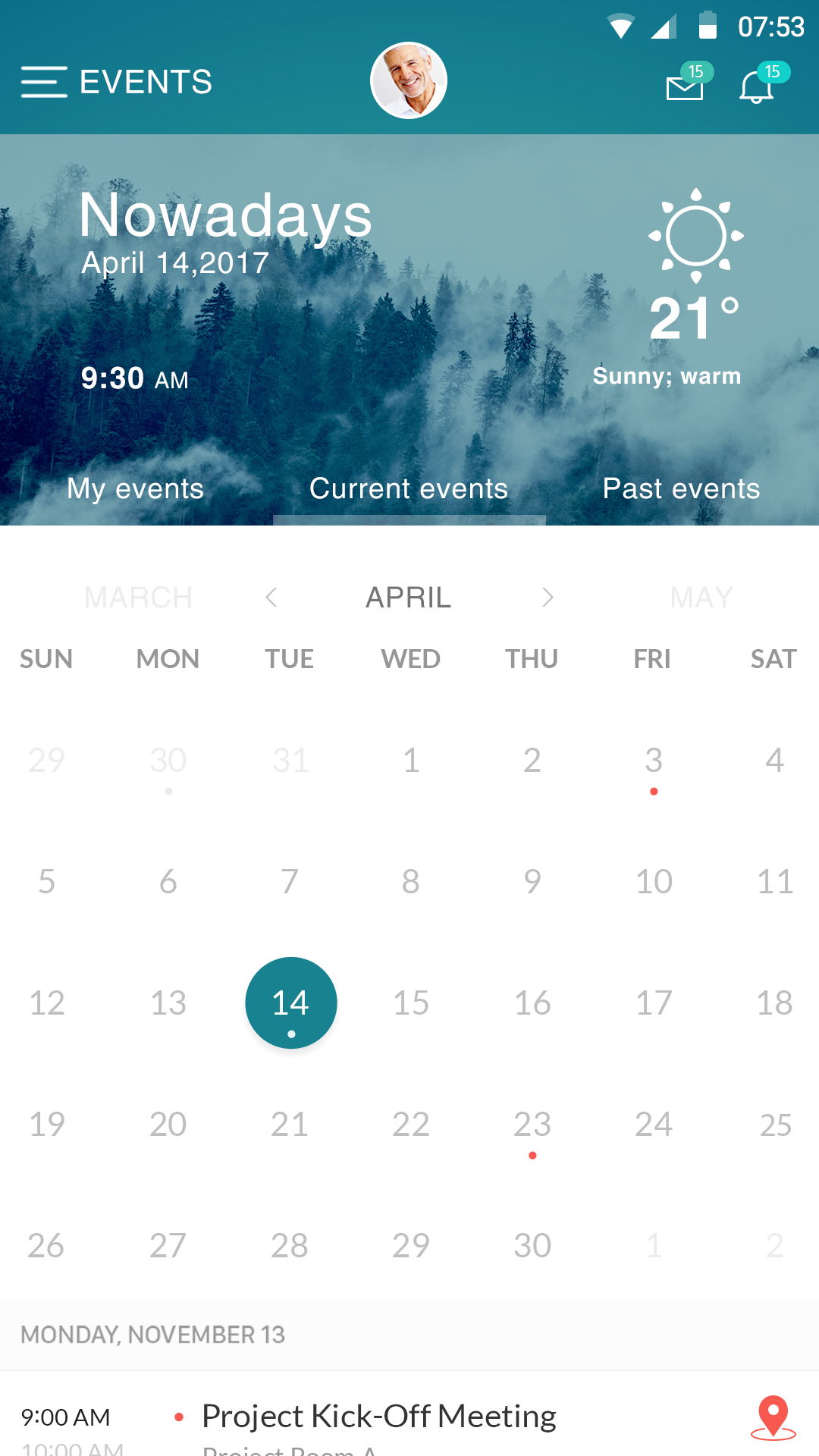This screenshot has width=819, height=1456.
Task: Select April 23 on the calendar
Action: point(532,1125)
